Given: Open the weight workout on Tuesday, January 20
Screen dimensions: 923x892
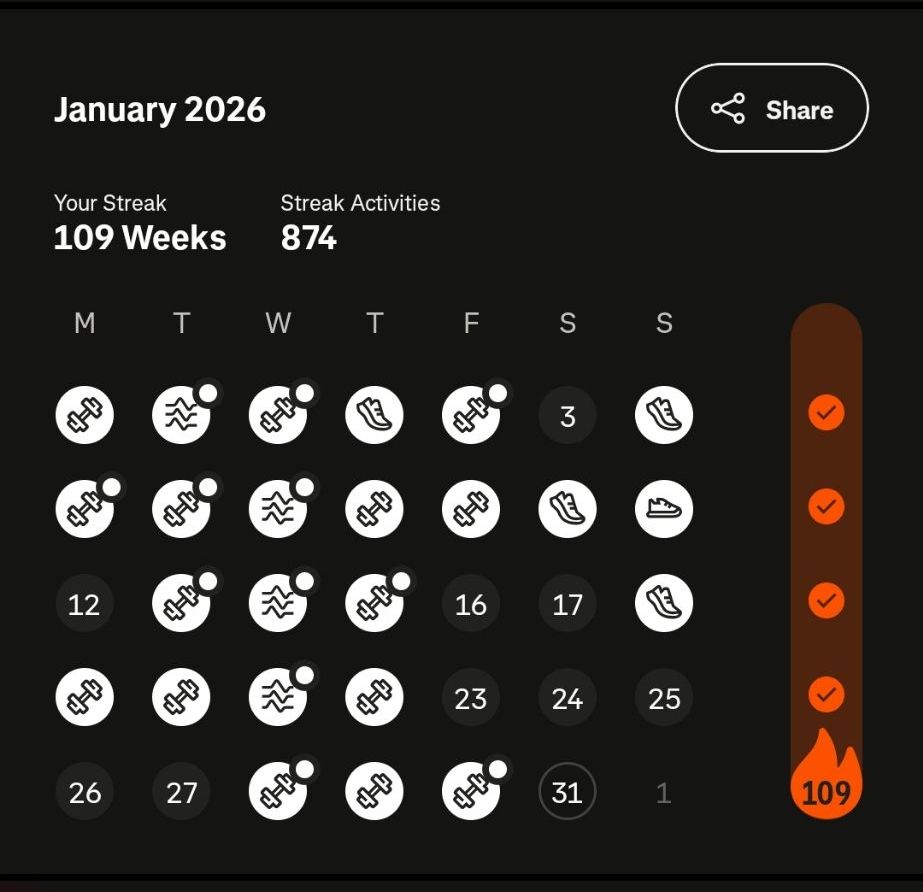Looking at the screenshot, I should 181,698.
